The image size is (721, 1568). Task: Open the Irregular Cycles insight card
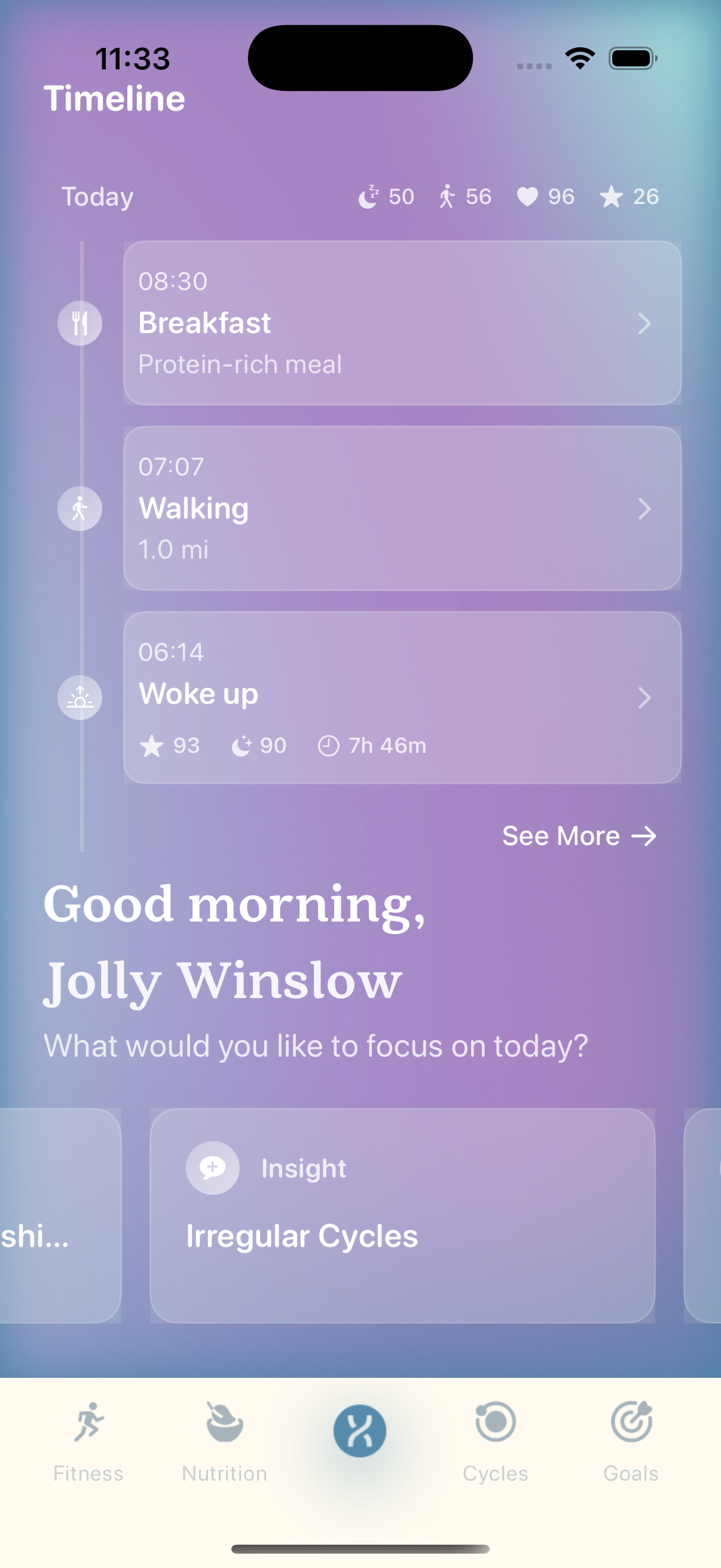click(x=402, y=1216)
